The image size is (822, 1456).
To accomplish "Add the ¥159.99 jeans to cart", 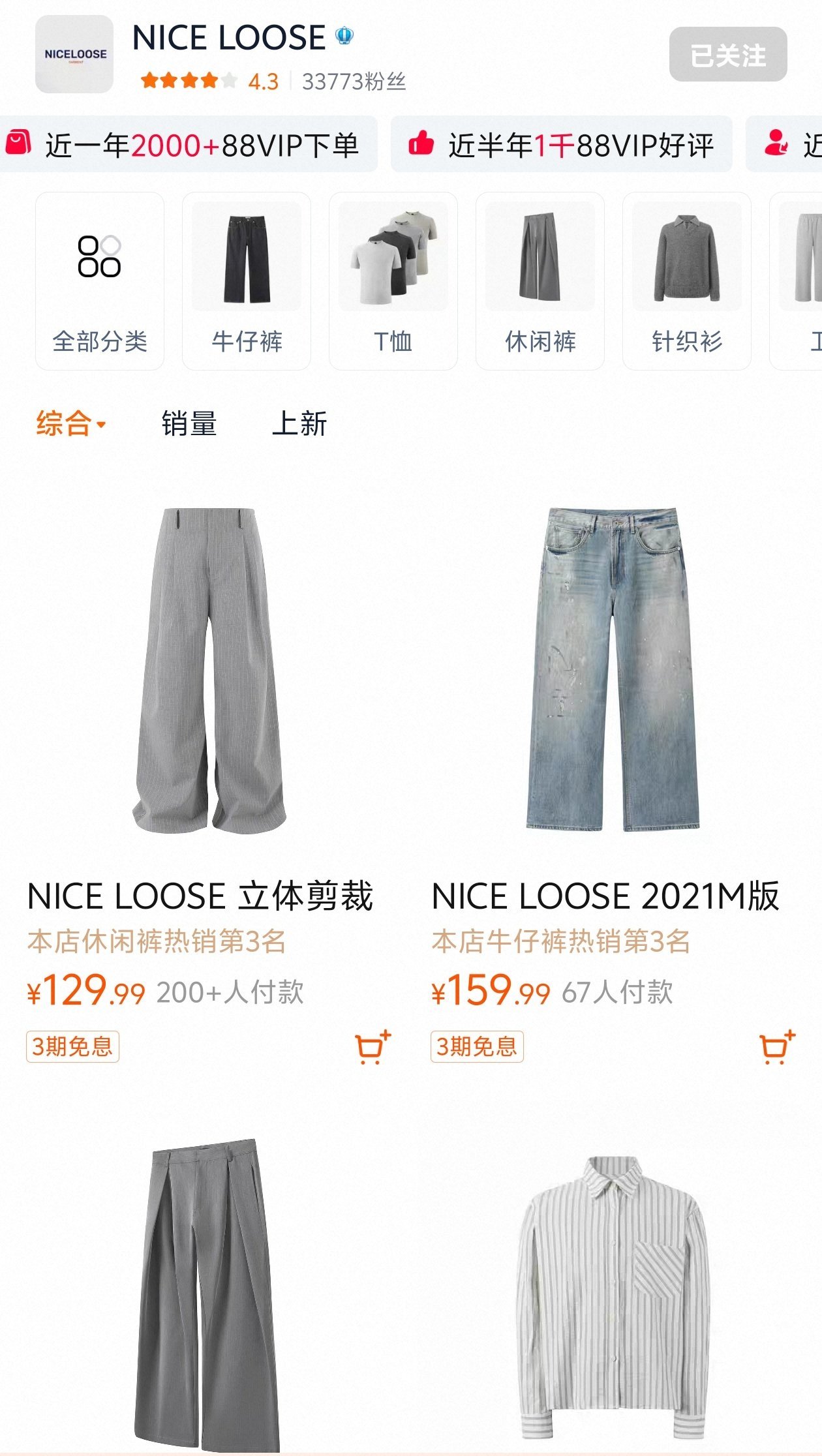I will click(x=777, y=1048).
